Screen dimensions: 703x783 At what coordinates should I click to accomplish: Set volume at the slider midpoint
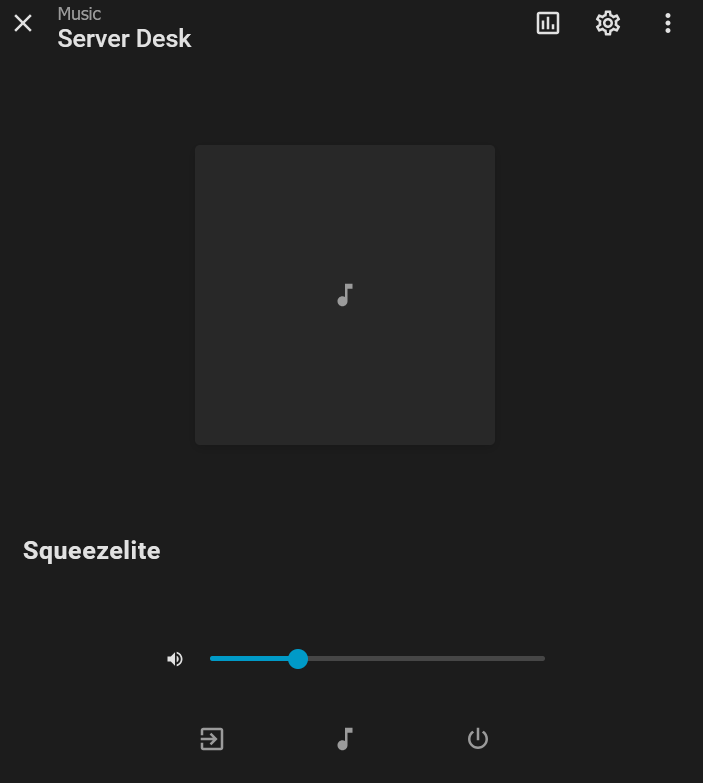point(377,659)
